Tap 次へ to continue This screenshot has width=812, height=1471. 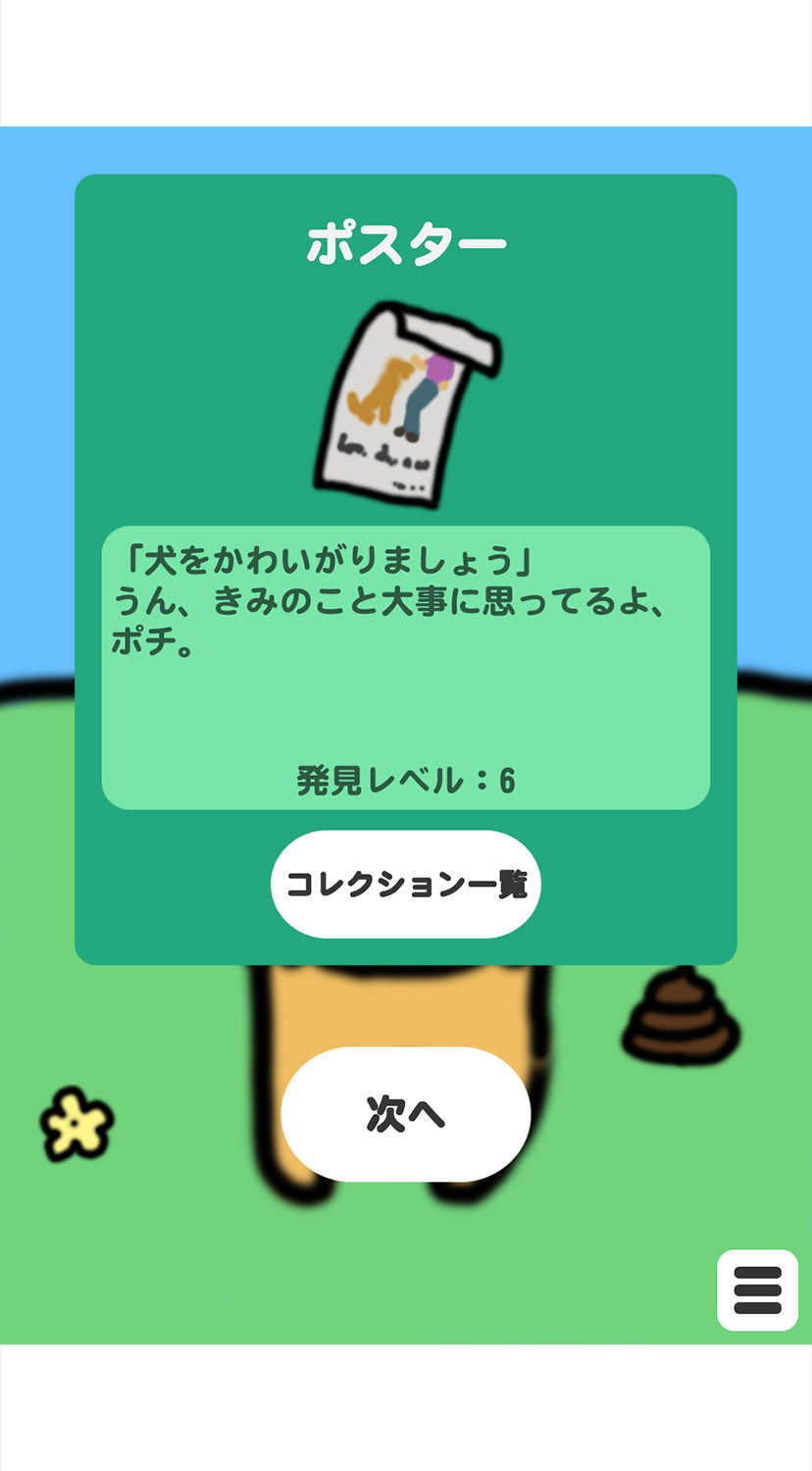pos(406,1114)
